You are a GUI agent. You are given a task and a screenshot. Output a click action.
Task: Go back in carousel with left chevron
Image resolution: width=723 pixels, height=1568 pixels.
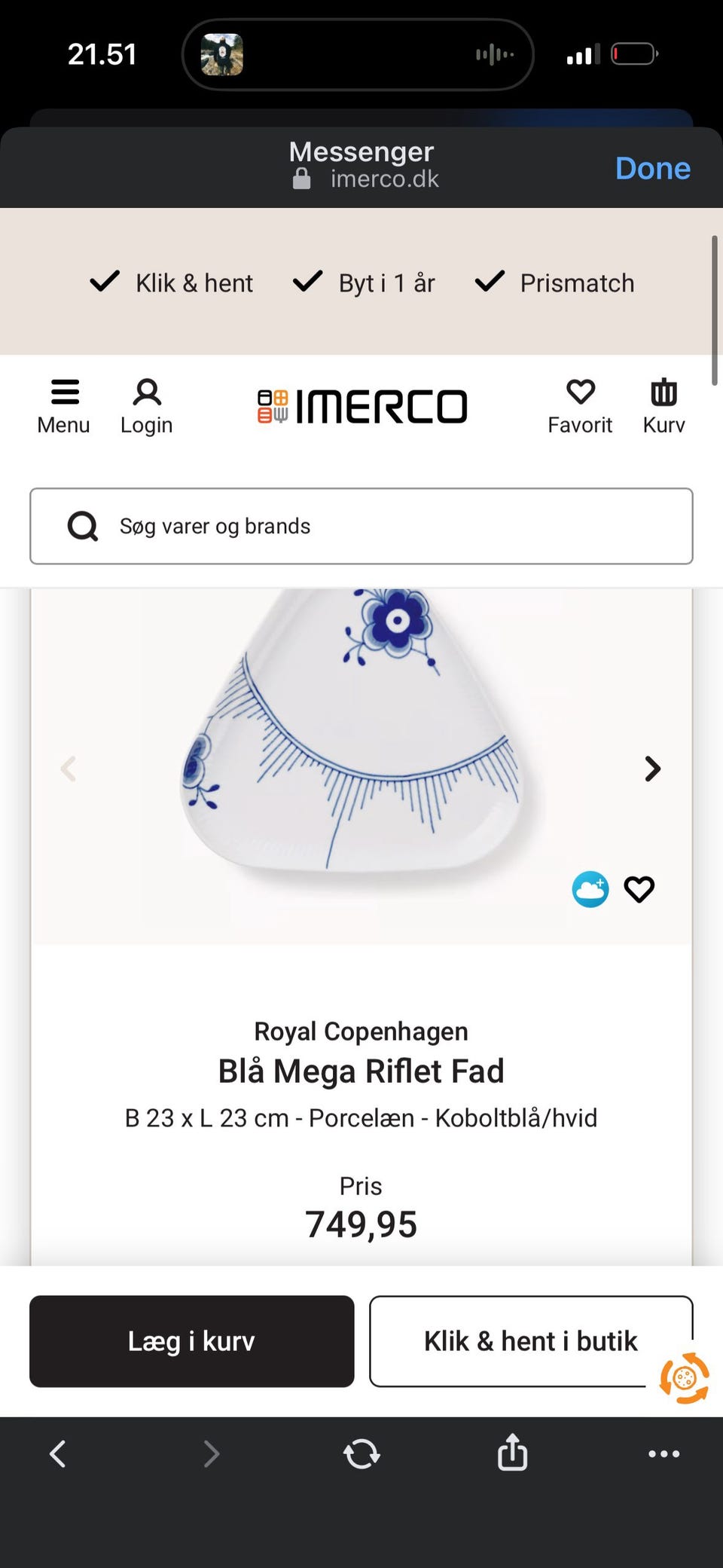[69, 769]
